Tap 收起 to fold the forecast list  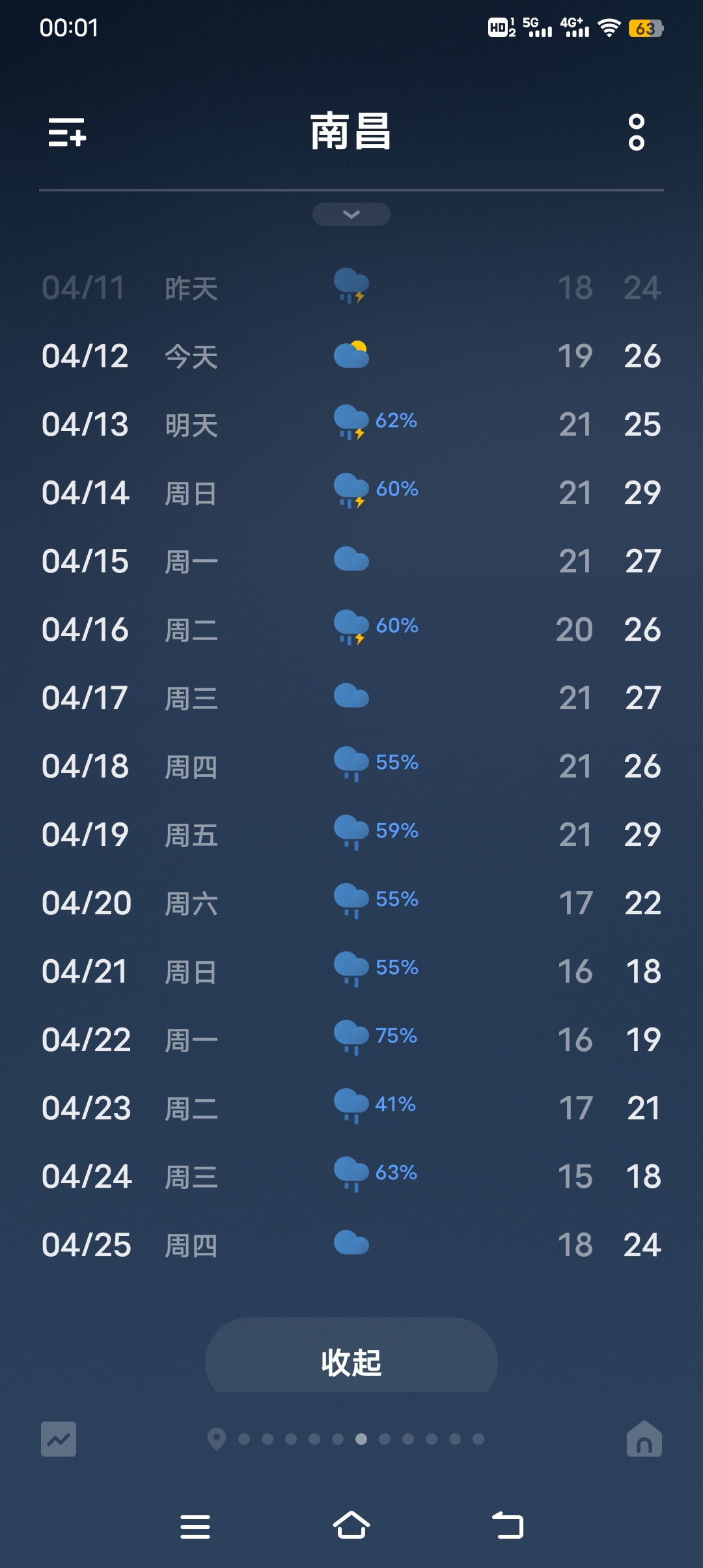click(x=351, y=1360)
